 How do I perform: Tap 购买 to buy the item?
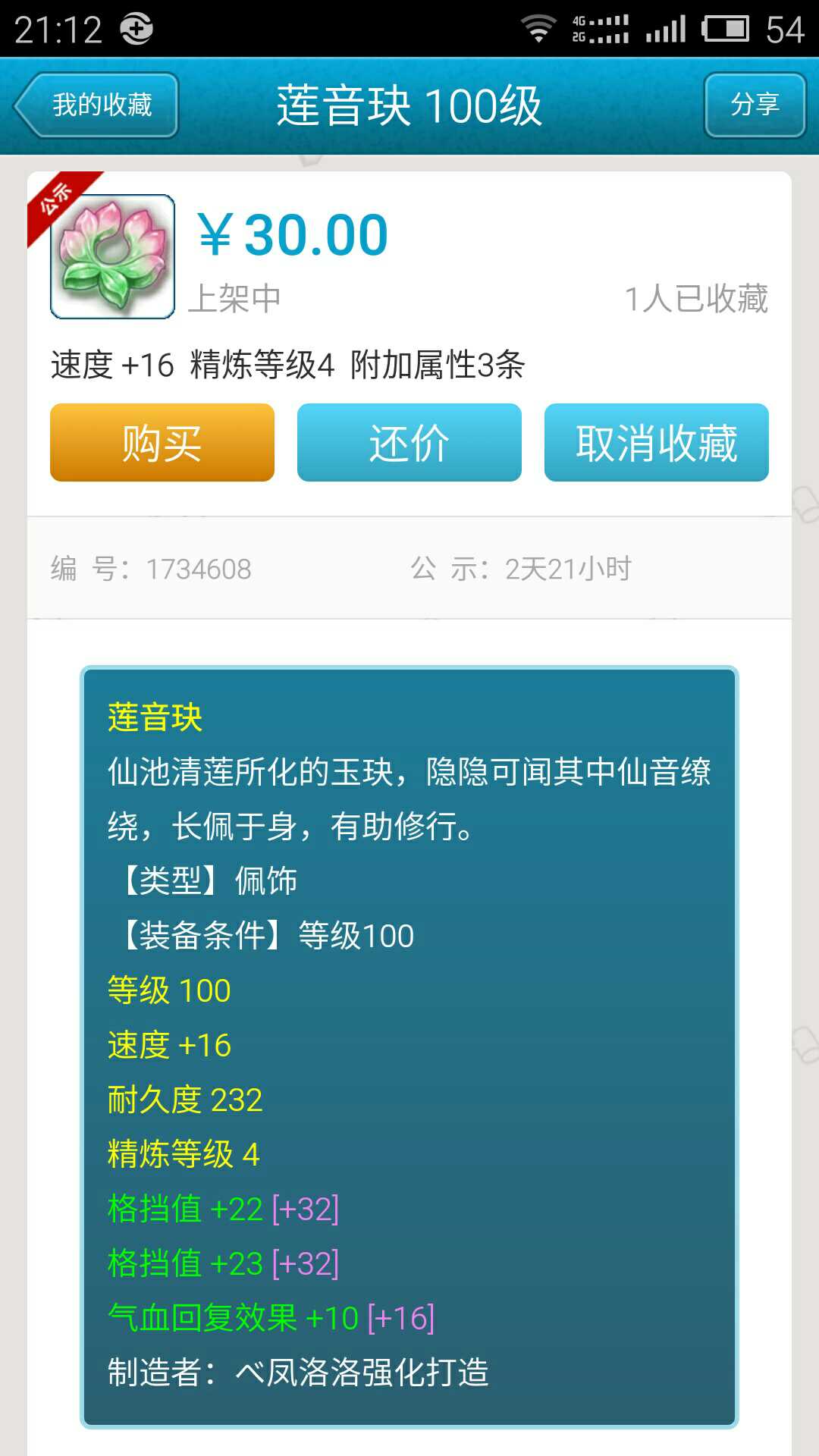(x=162, y=443)
